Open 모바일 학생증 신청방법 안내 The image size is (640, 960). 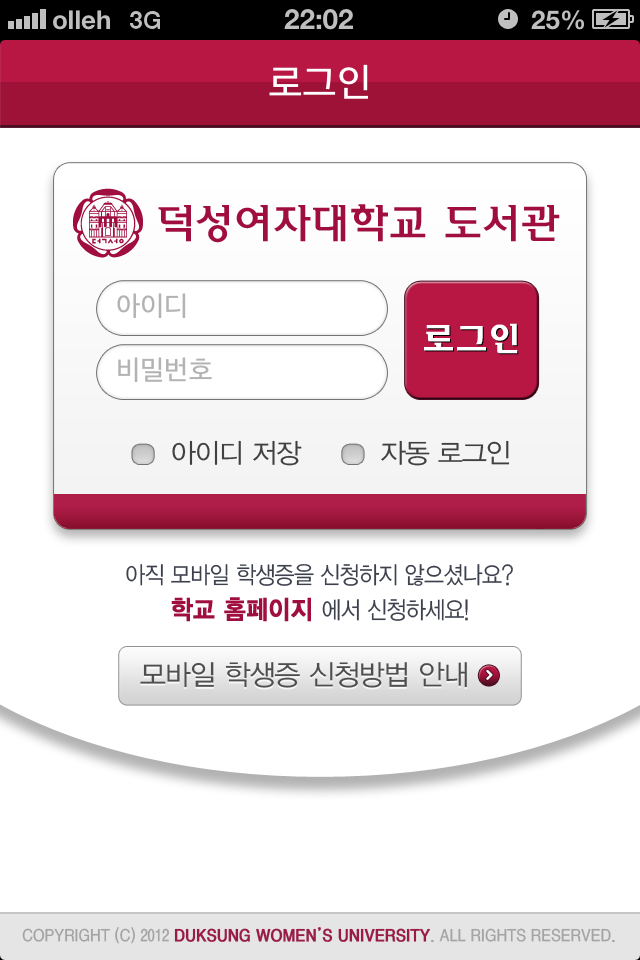click(320, 675)
